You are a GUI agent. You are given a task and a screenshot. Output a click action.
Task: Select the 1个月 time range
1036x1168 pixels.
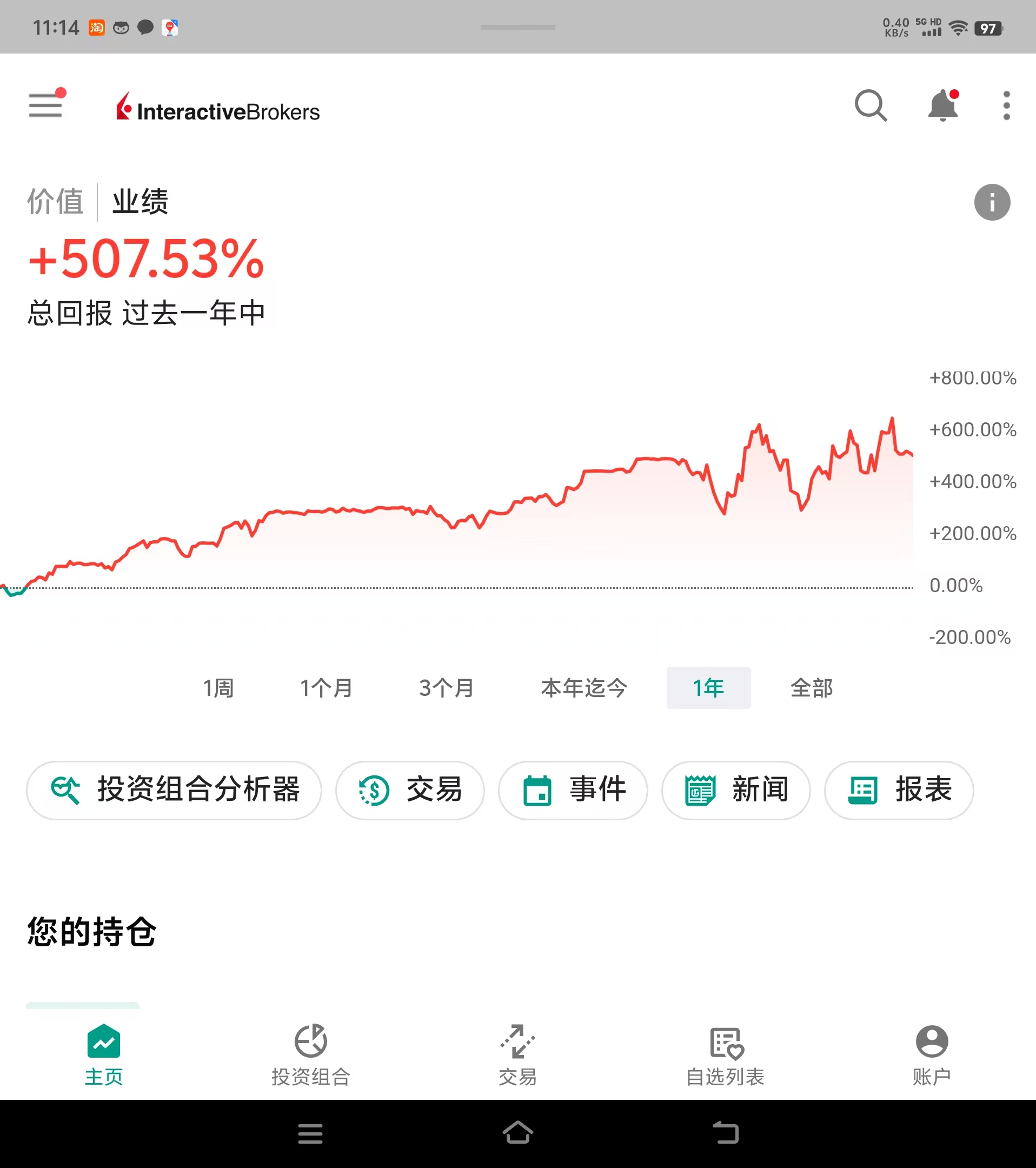point(326,688)
